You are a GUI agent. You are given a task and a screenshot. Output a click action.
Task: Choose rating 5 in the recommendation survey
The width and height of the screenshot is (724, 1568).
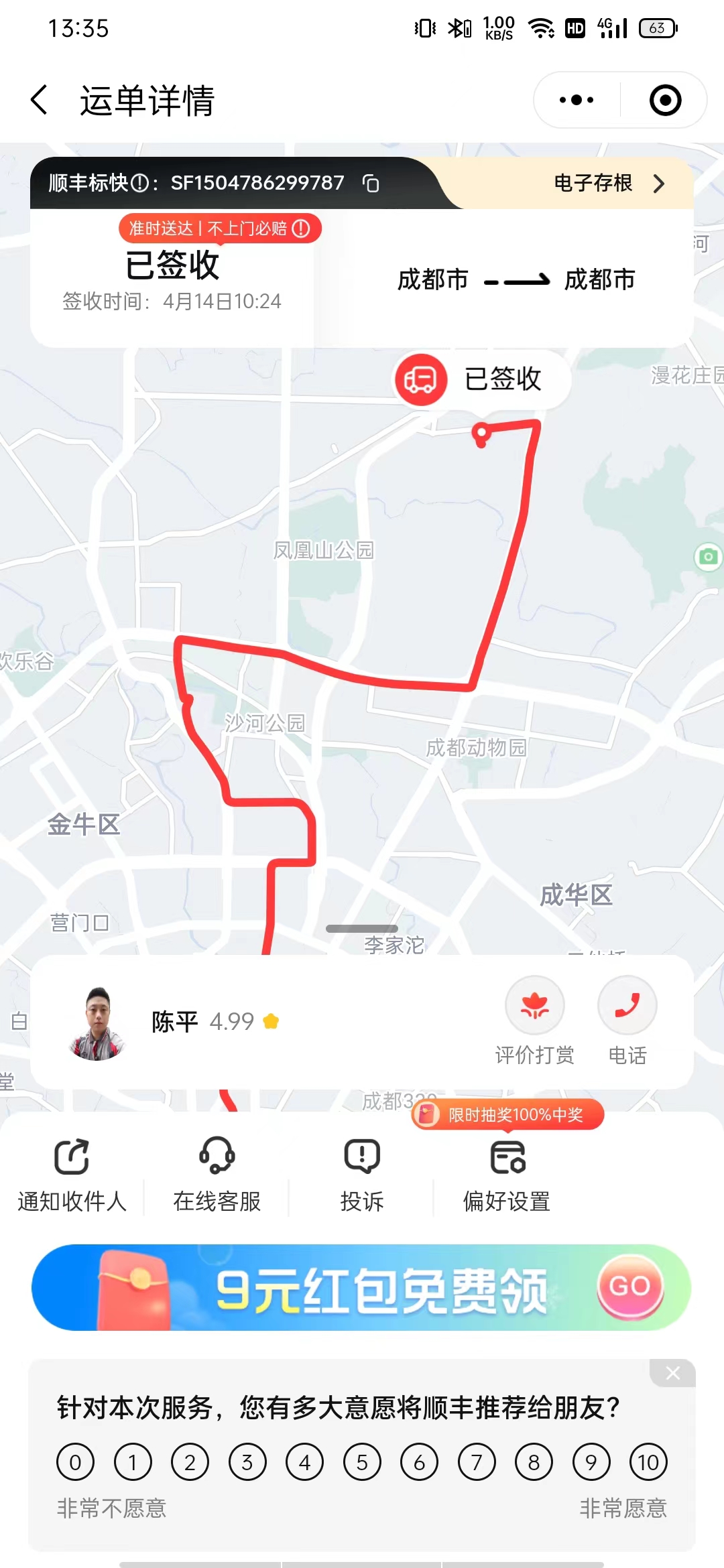tap(362, 1462)
